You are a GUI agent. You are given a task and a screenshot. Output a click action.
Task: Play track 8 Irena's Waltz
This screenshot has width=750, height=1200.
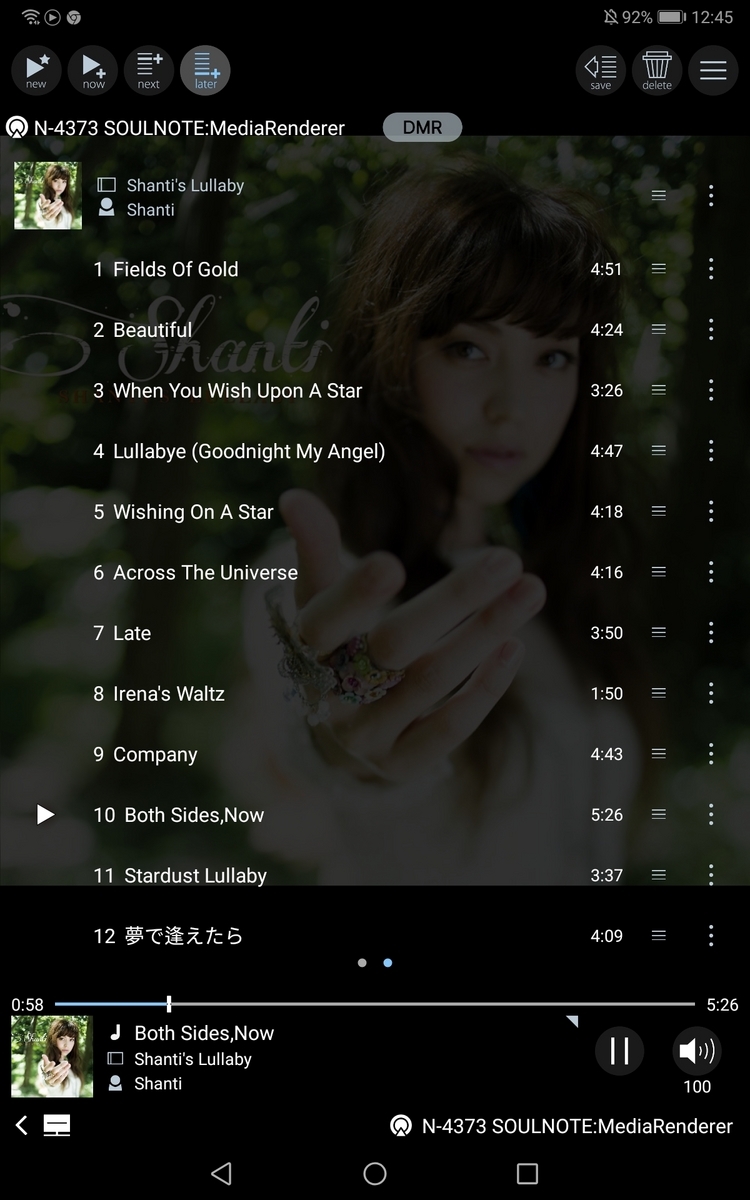pos(169,694)
